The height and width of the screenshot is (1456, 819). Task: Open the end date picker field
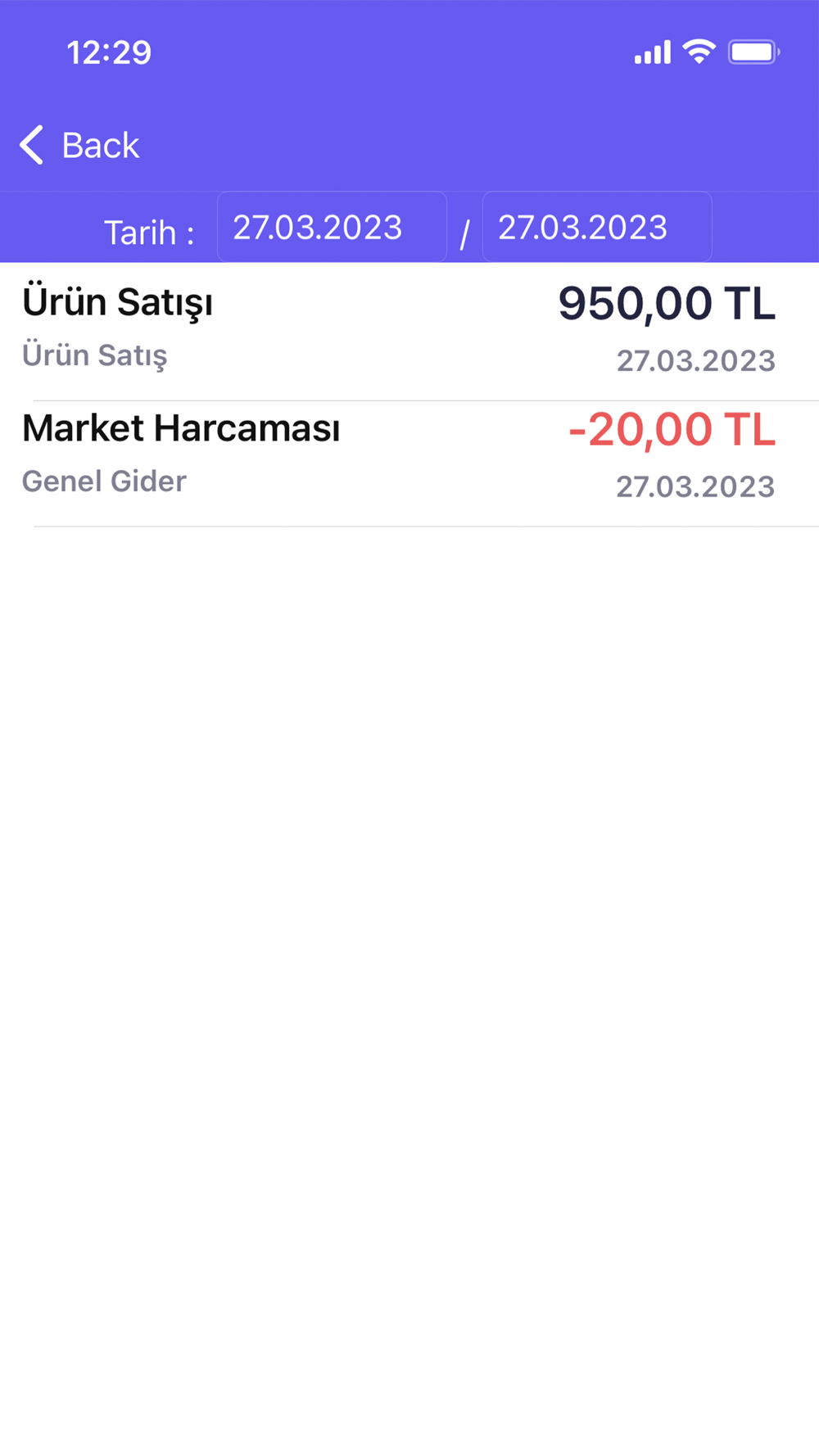[596, 228]
